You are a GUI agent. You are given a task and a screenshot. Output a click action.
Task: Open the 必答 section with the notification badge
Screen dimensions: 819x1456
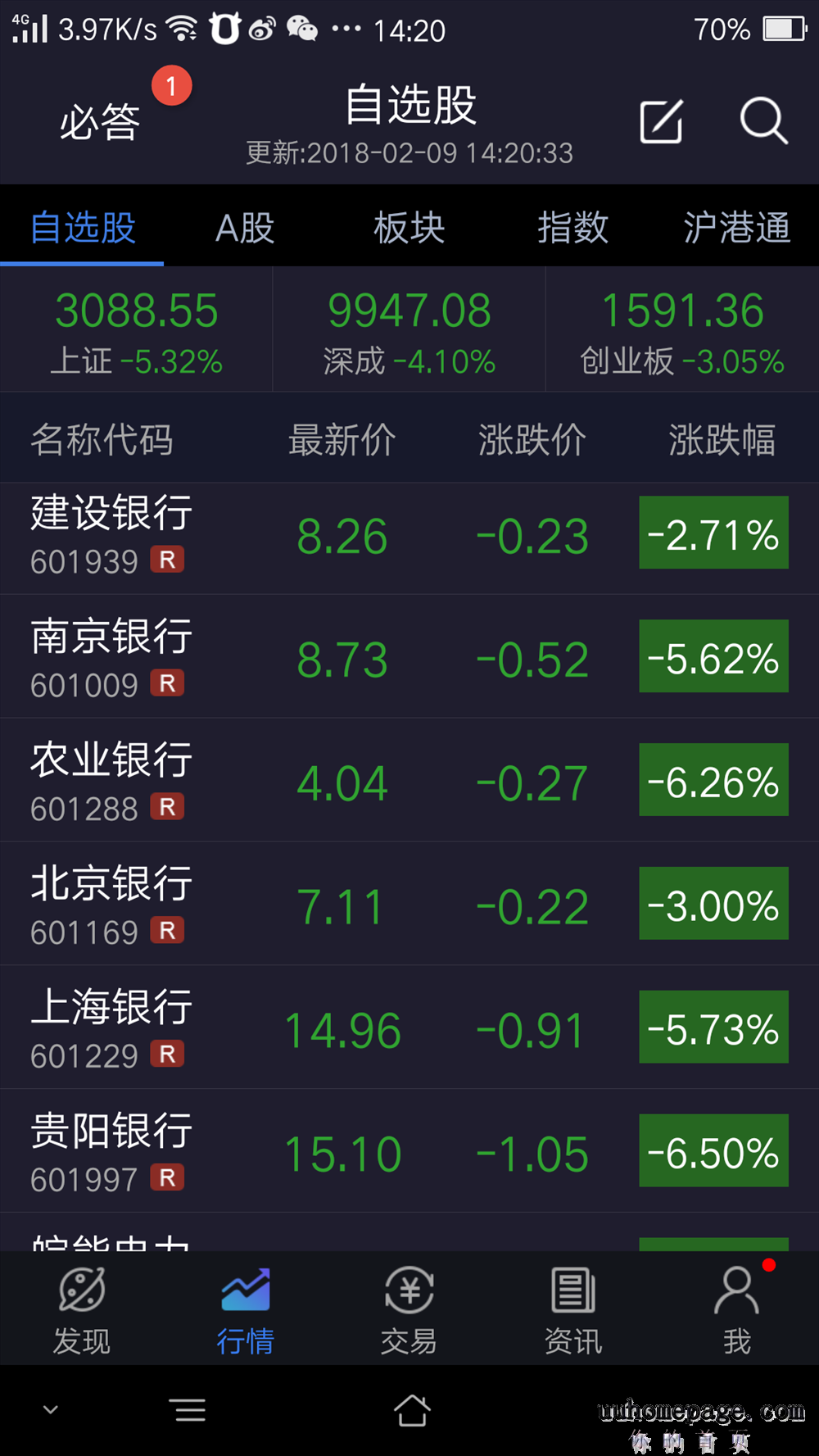coord(100,123)
